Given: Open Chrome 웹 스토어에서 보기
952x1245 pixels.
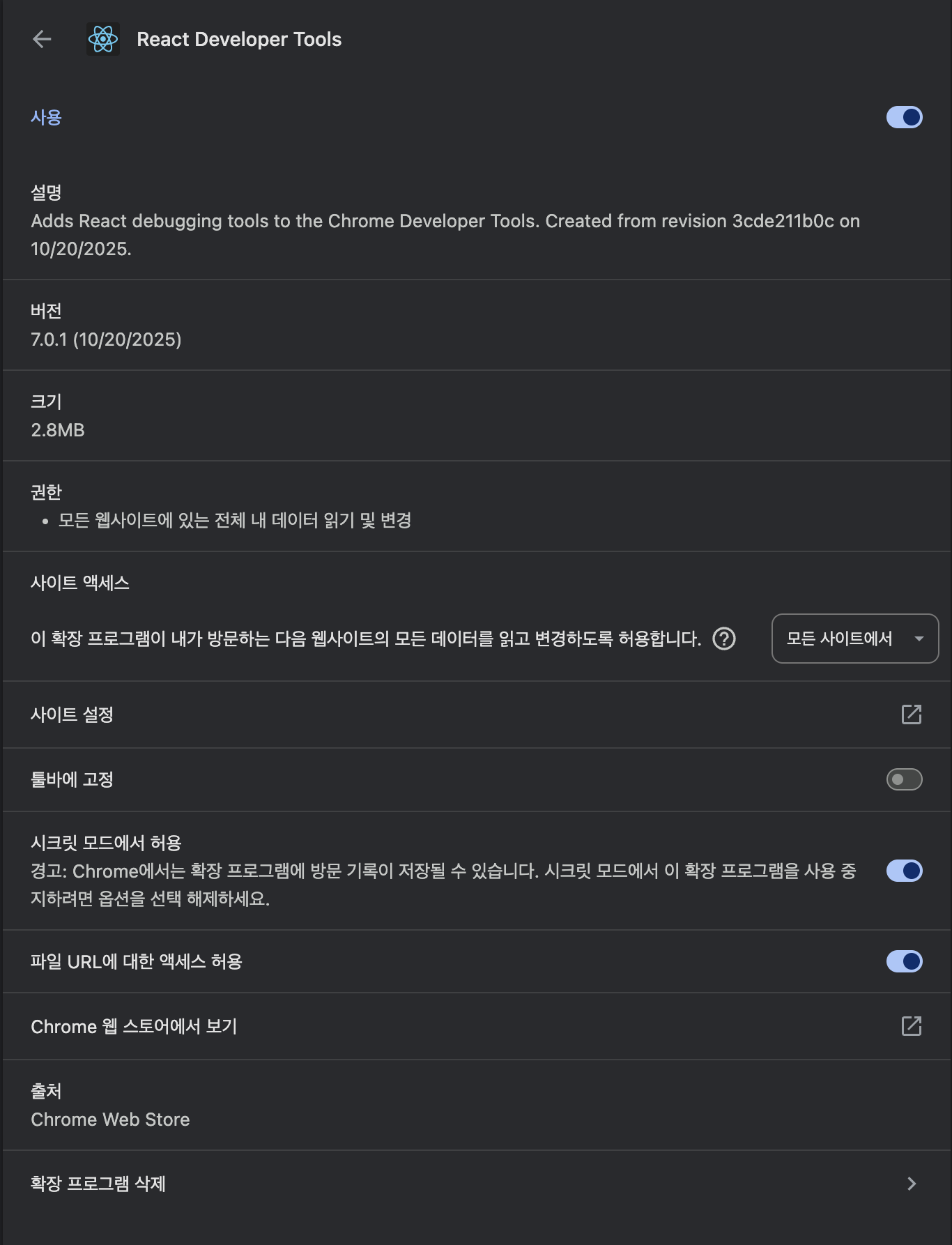Looking at the screenshot, I should [911, 1026].
